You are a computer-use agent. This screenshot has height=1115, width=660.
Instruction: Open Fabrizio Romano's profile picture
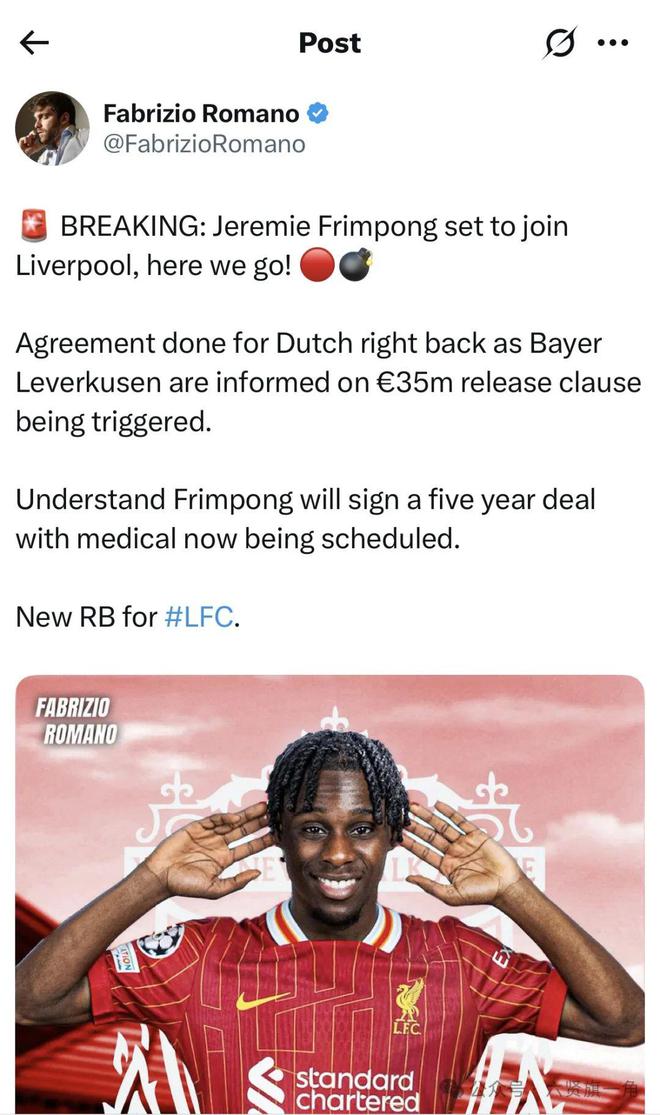(52, 128)
